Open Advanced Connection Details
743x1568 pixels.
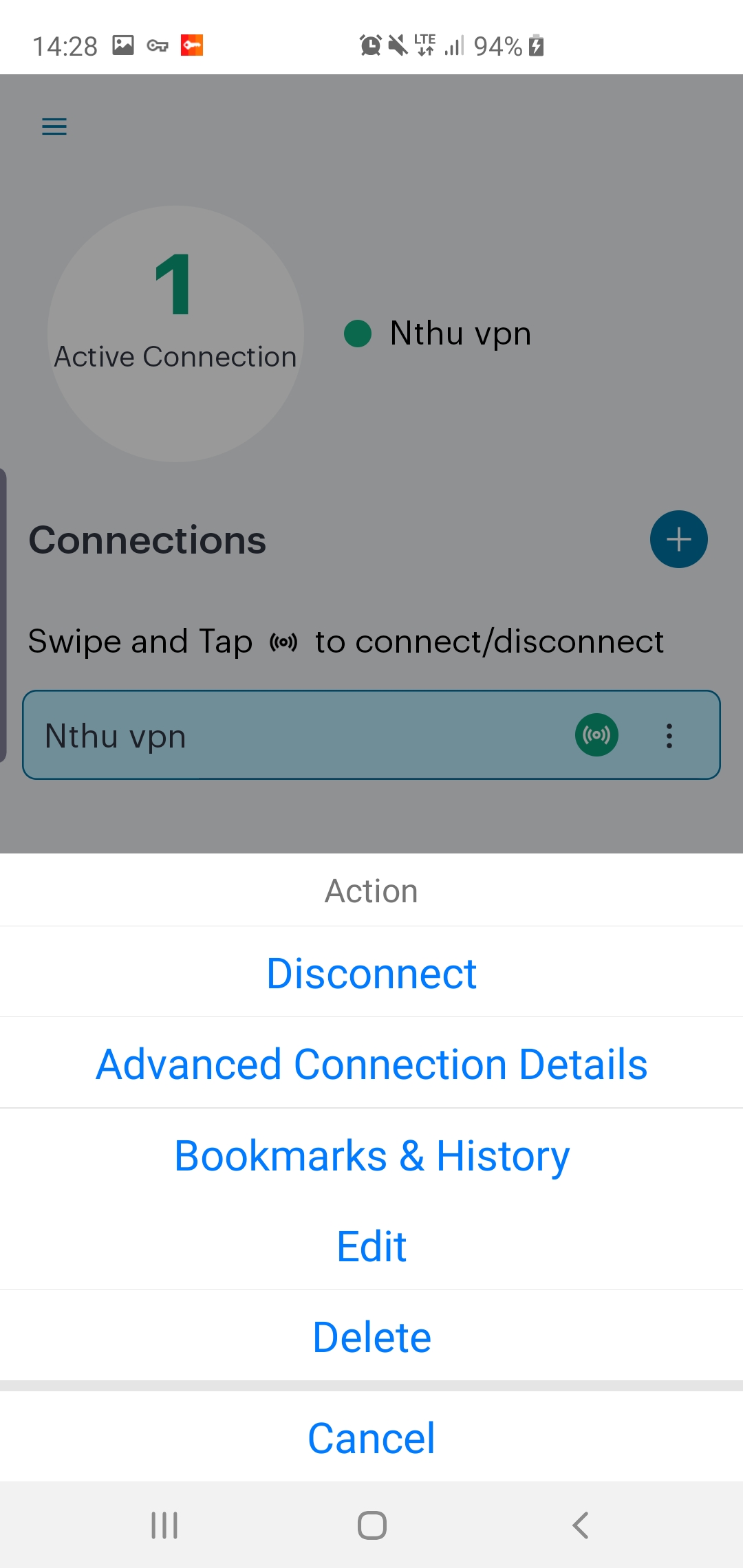(x=371, y=1064)
